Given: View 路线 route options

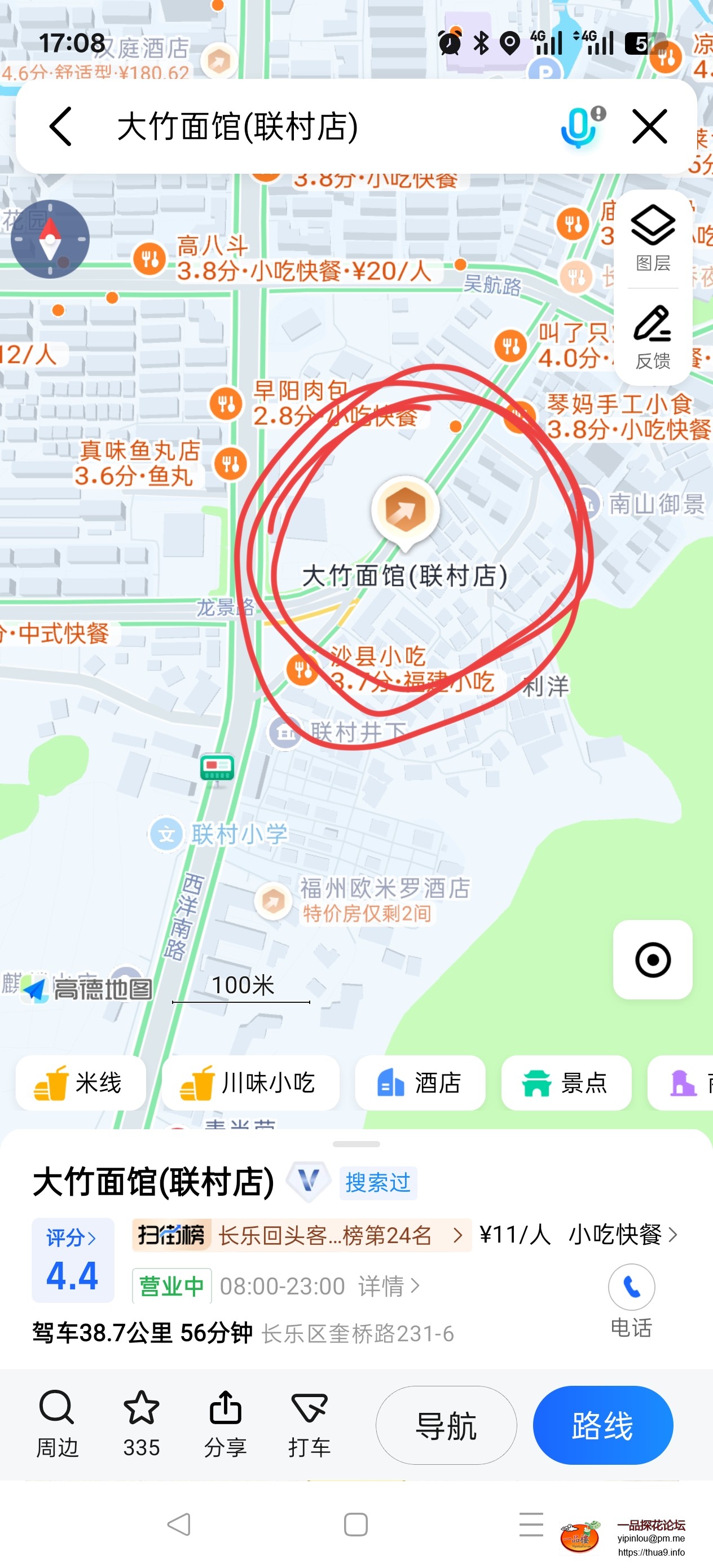Looking at the screenshot, I should tap(602, 1425).
